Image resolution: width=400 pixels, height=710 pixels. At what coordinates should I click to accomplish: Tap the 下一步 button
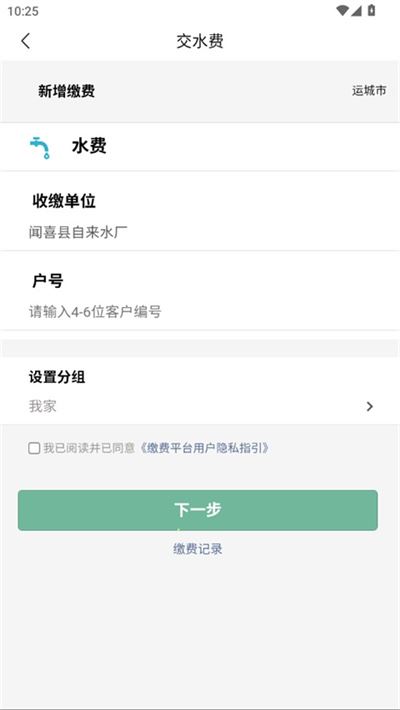coord(198,510)
